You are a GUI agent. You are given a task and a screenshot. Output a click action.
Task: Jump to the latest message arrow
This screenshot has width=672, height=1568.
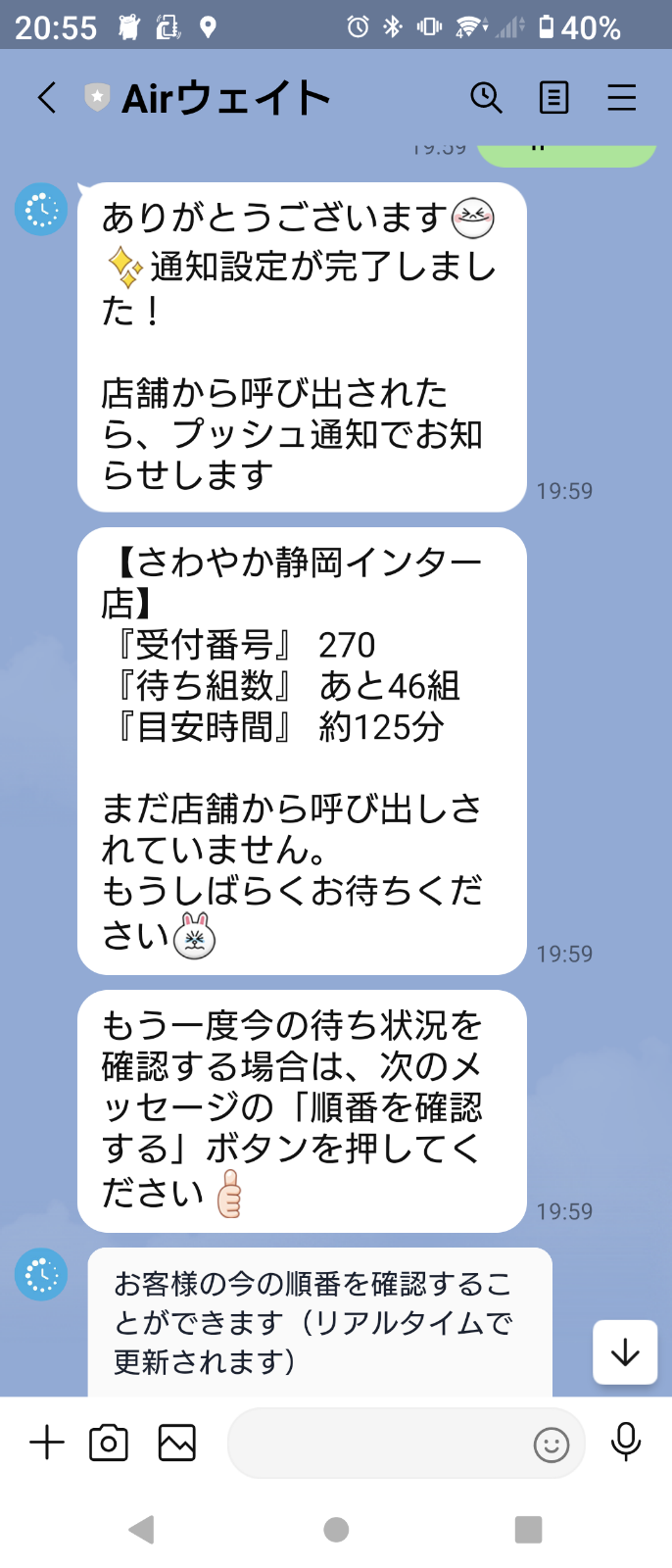point(625,1352)
